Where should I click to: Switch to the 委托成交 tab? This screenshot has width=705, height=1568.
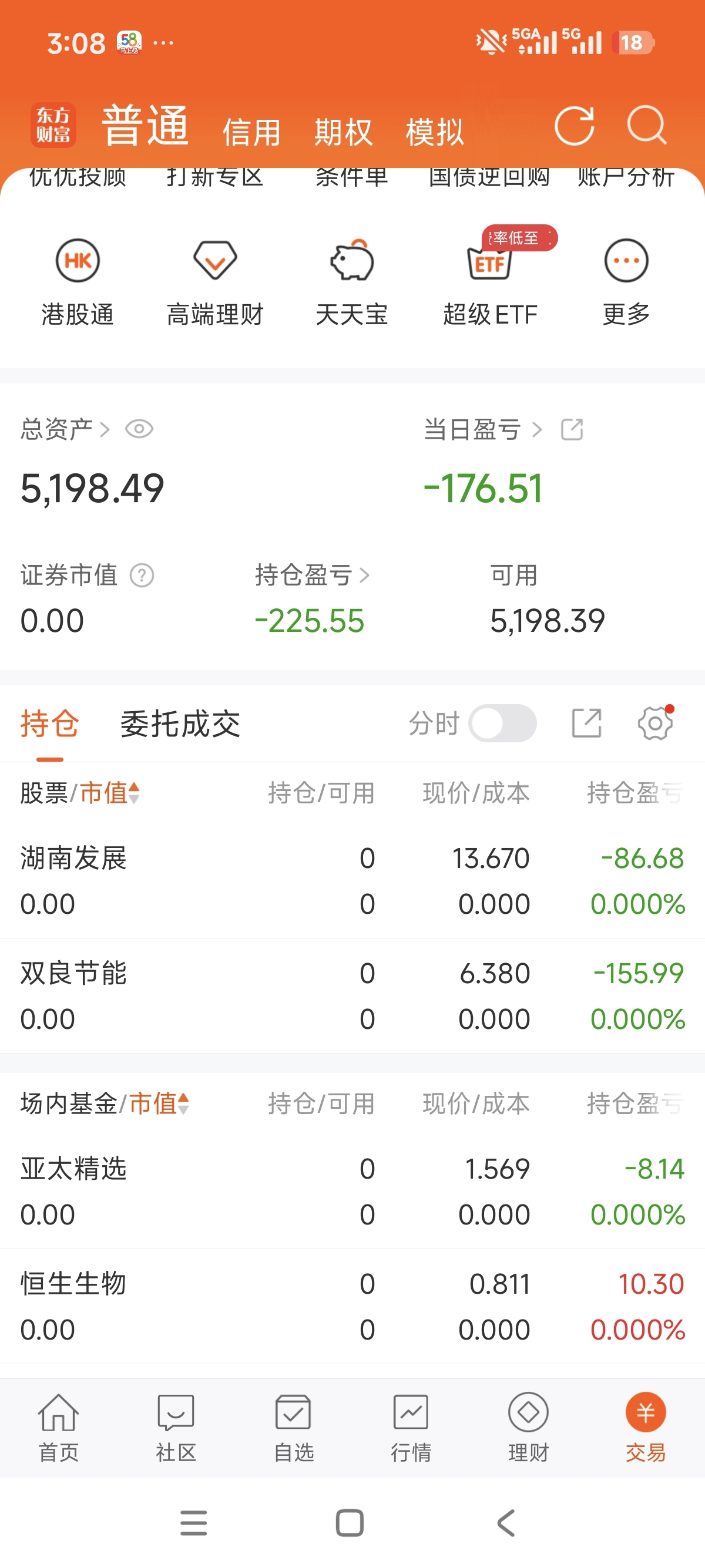(x=180, y=724)
